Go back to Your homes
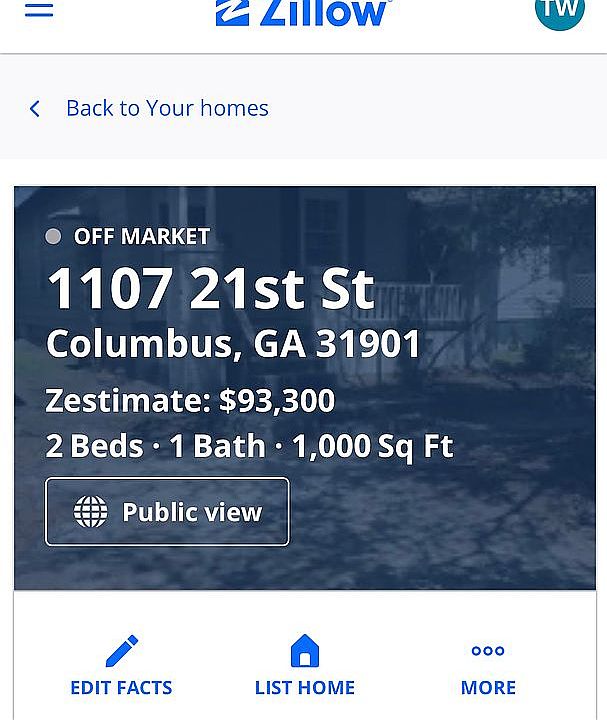 [150, 108]
